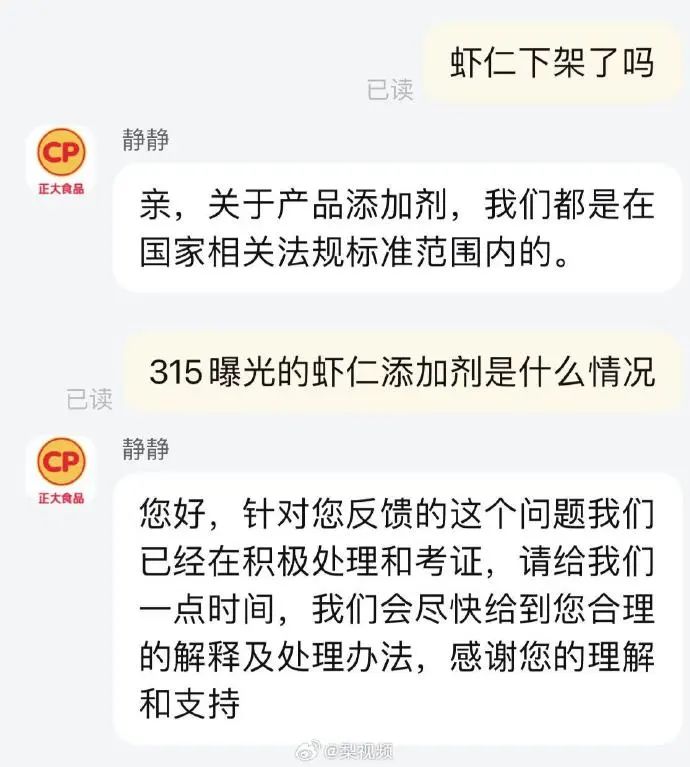Tap 静静's avatar next to the 您好 reply
This screenshot has width=690, height=767.
click(61, 470)
